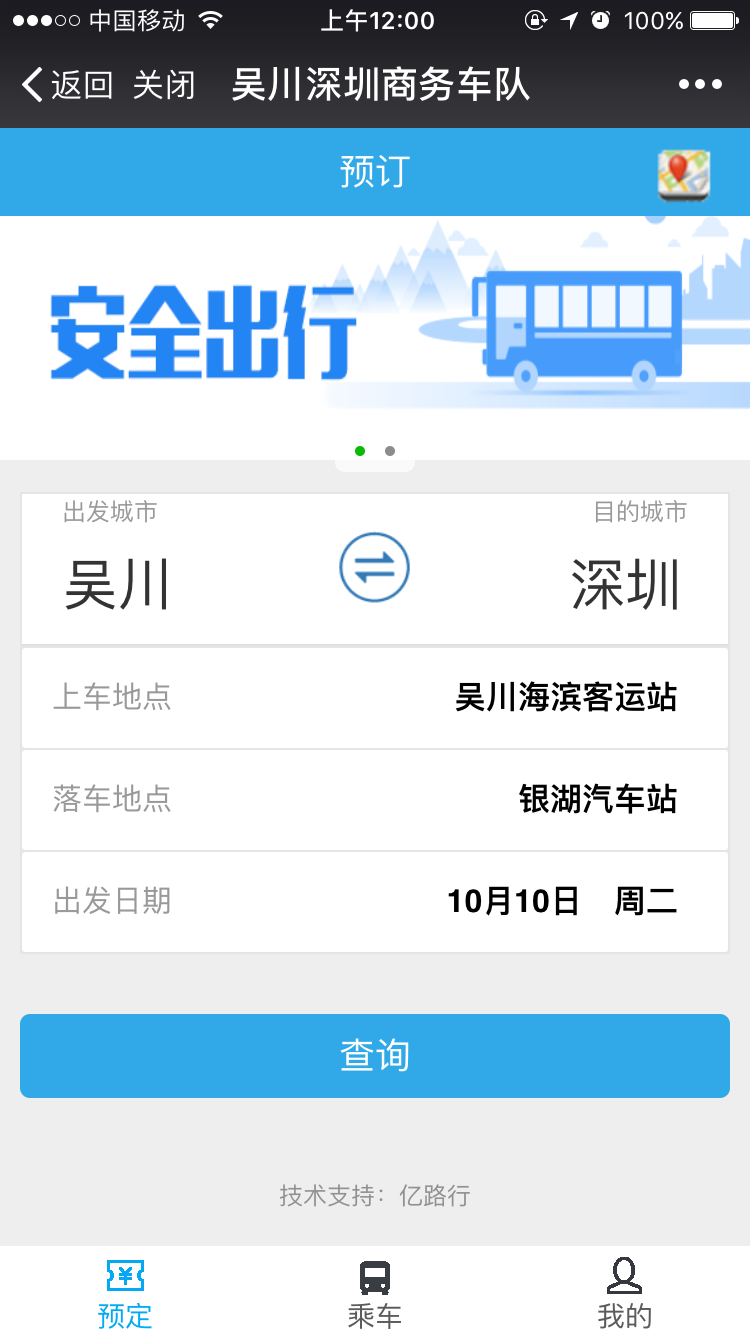750x1334 pixels.
Task: Swap departure and destination cities
Action: pos(374,568)
